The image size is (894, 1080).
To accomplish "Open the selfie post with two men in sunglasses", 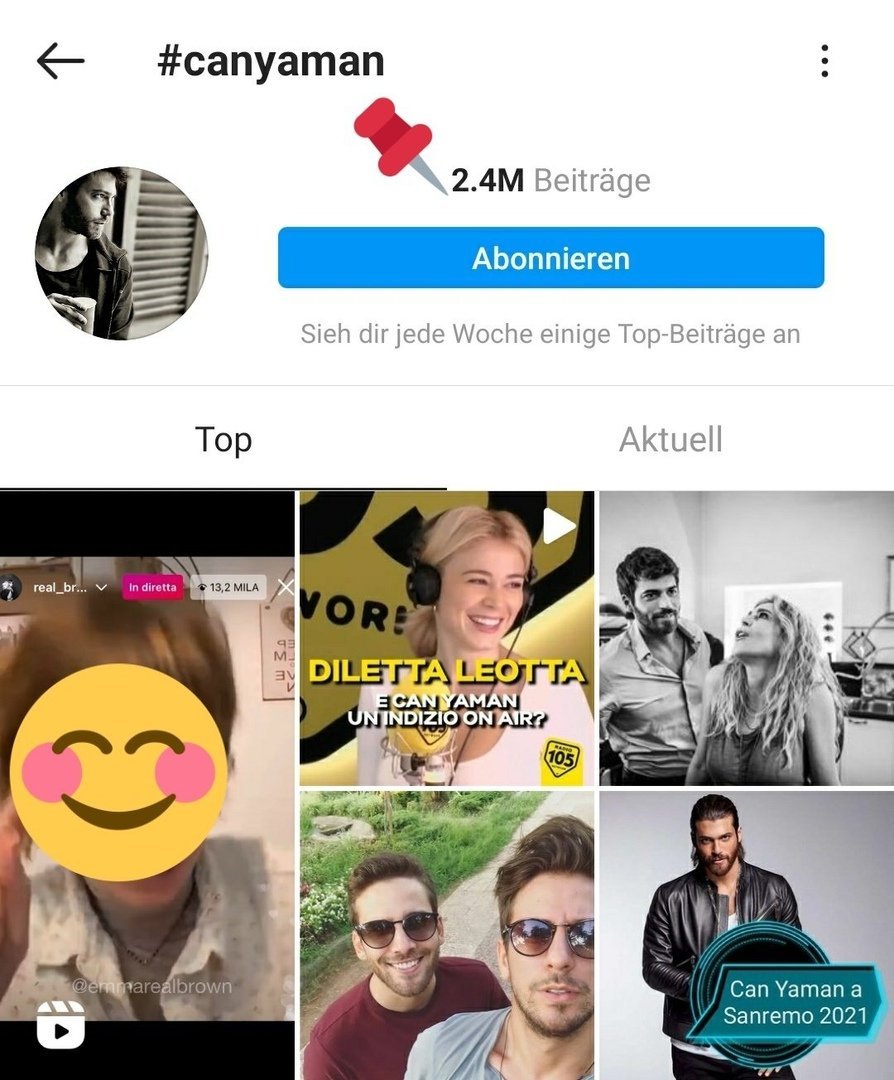I will point(446,935).
